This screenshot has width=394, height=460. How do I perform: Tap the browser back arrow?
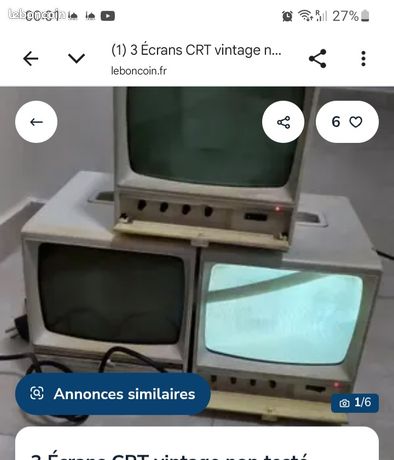(31, 59)
